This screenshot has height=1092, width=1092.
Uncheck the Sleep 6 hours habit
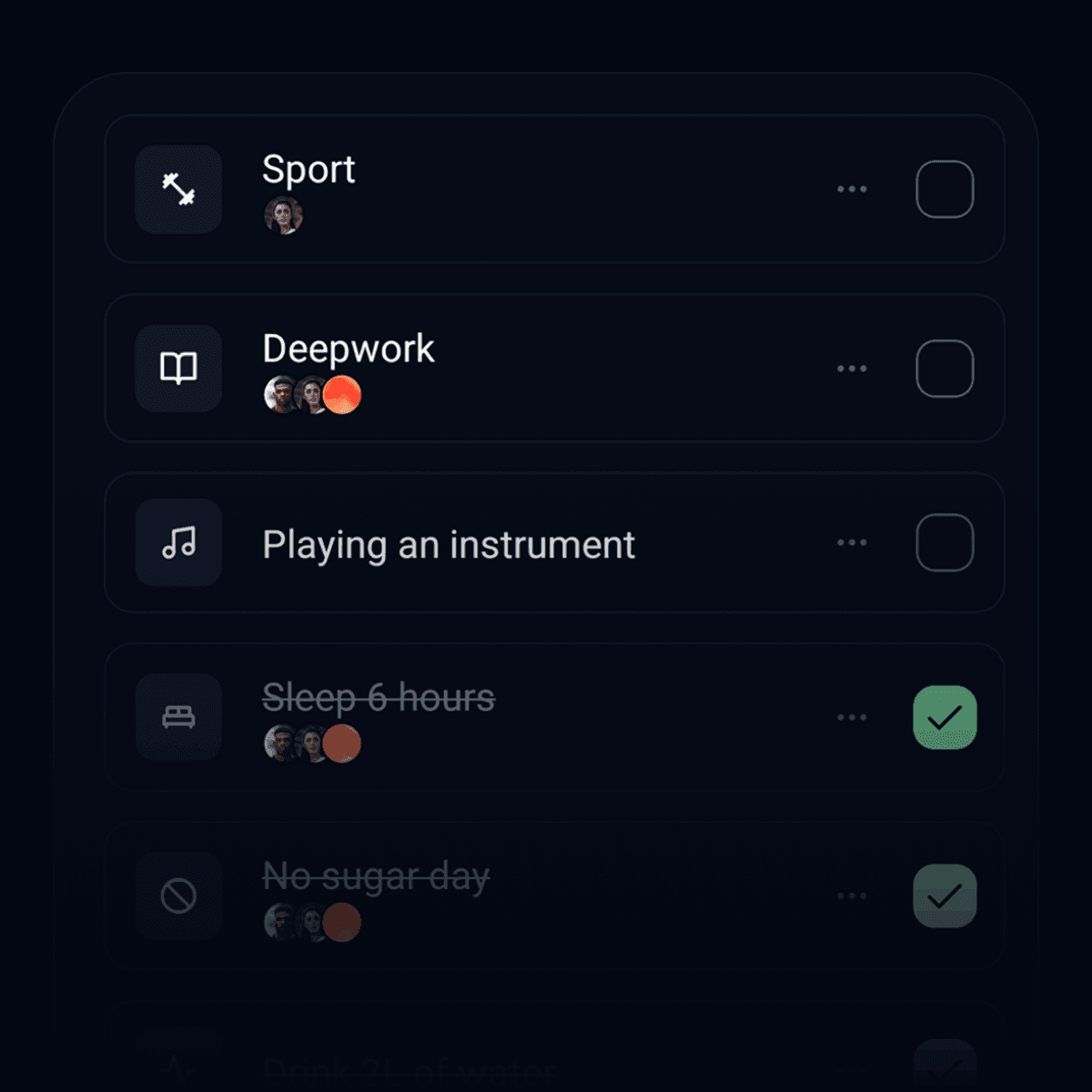(945, 717)
